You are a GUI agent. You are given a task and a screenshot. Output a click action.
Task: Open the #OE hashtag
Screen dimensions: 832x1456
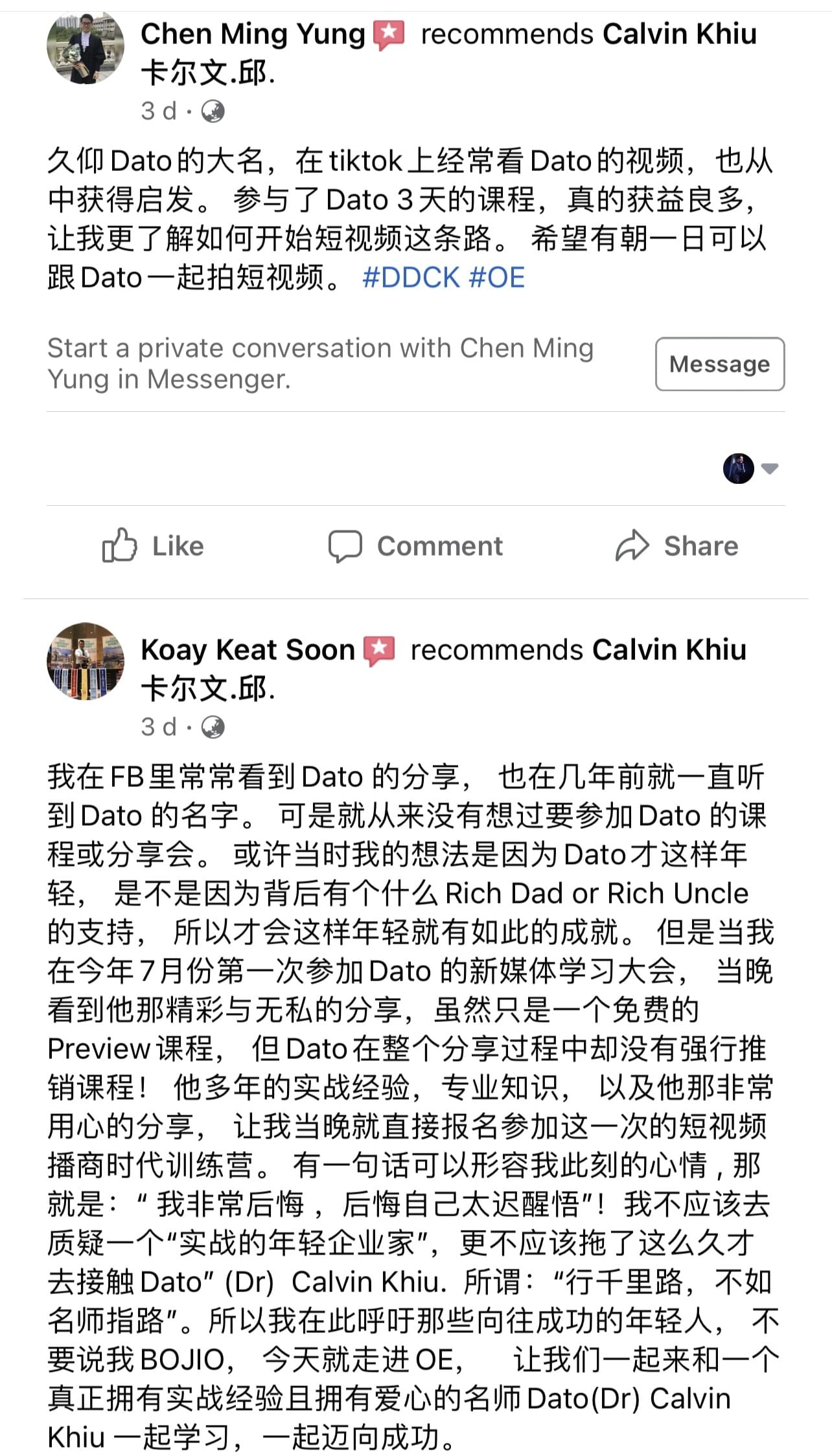pos(497,278)
